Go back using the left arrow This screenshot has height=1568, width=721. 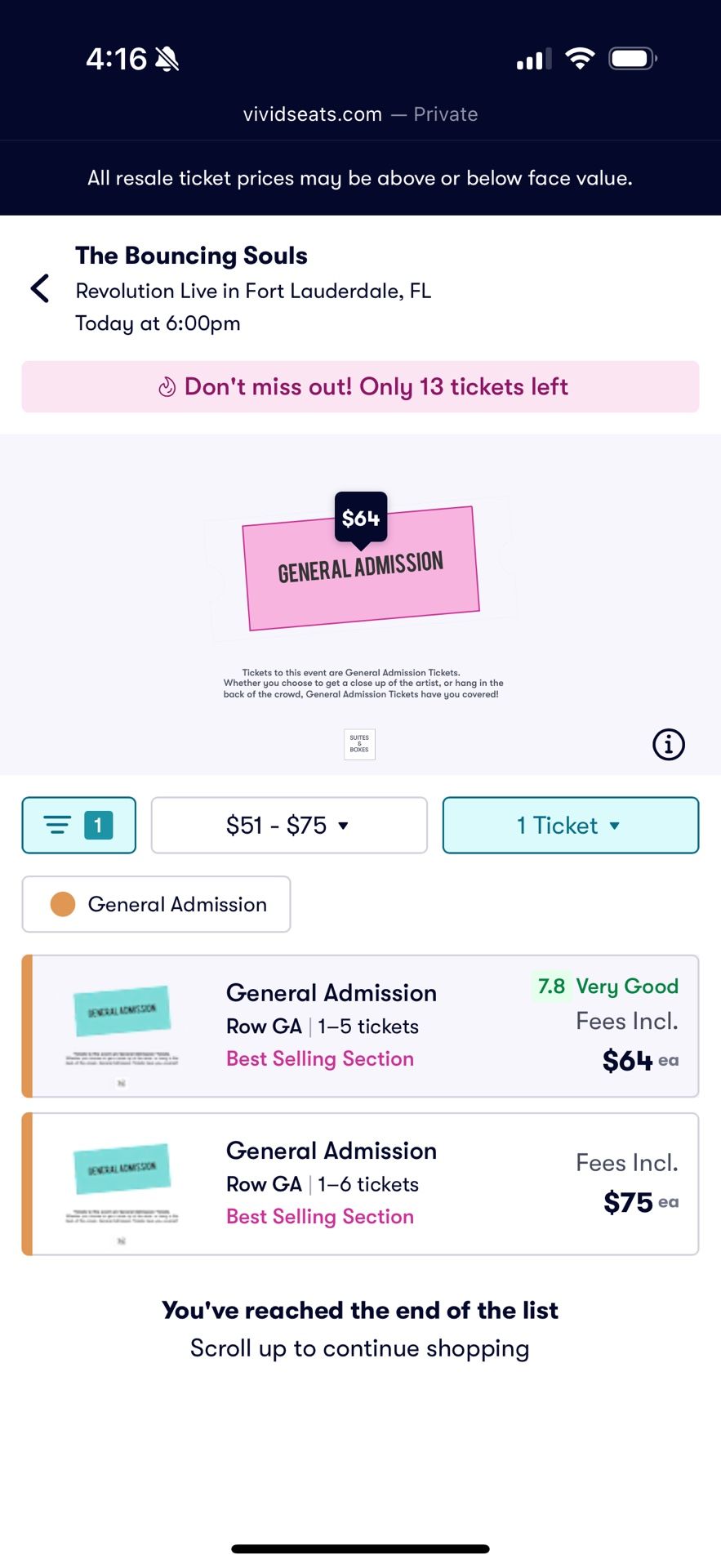click(39, 288)
